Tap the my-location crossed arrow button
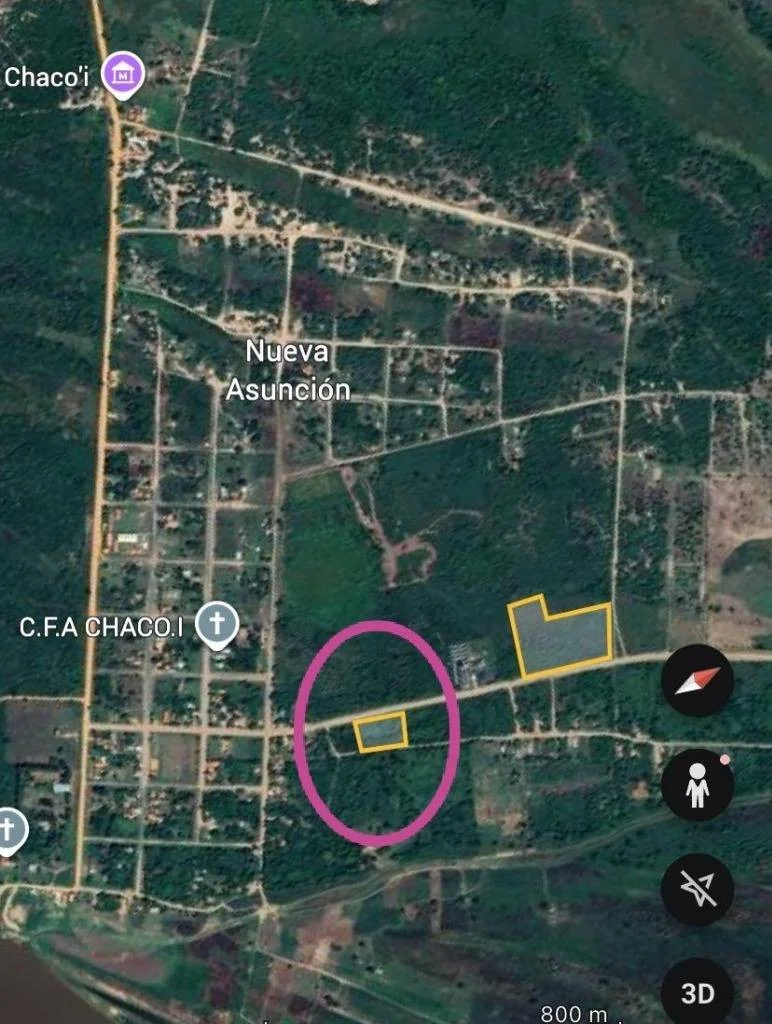 point(697,889)
